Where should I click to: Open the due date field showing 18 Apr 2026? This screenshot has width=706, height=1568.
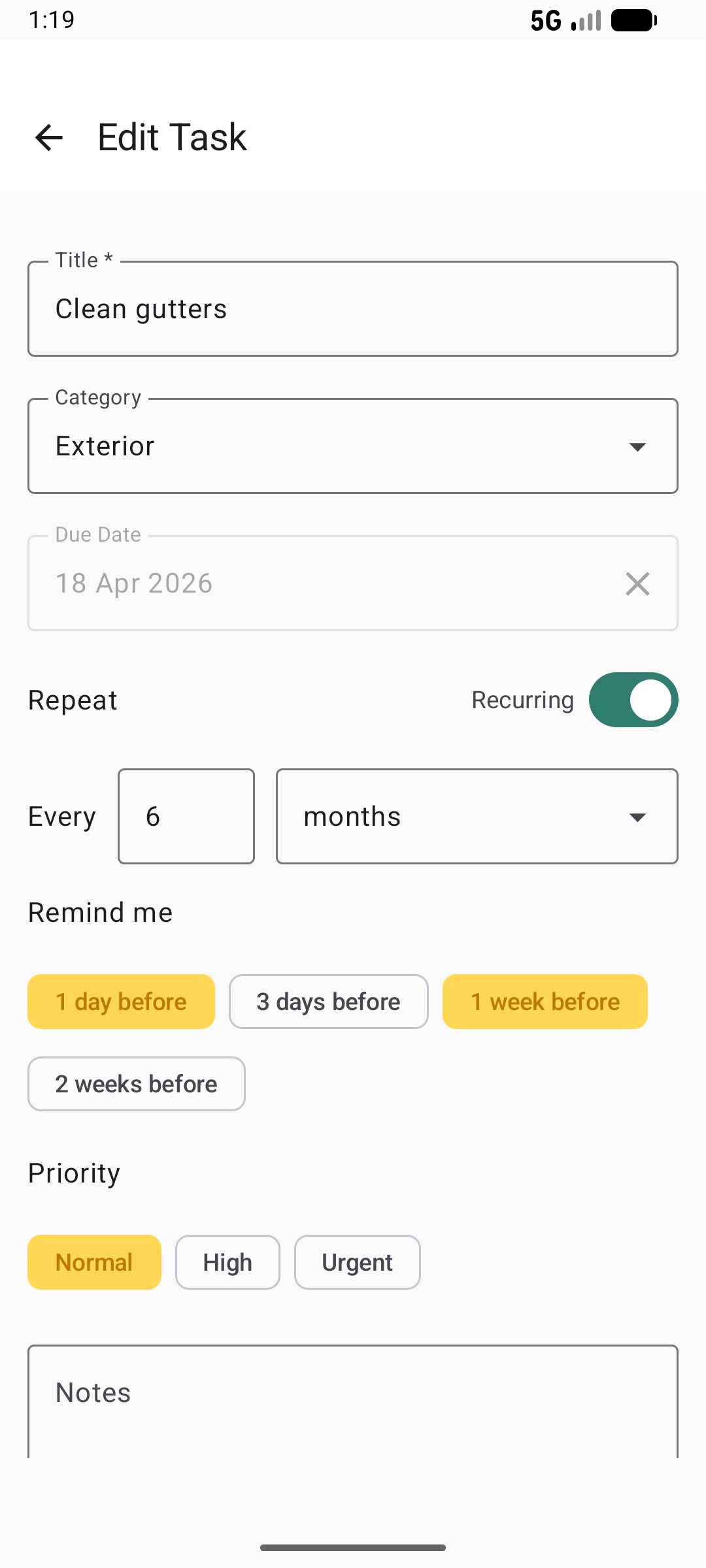tap(261, 583)
